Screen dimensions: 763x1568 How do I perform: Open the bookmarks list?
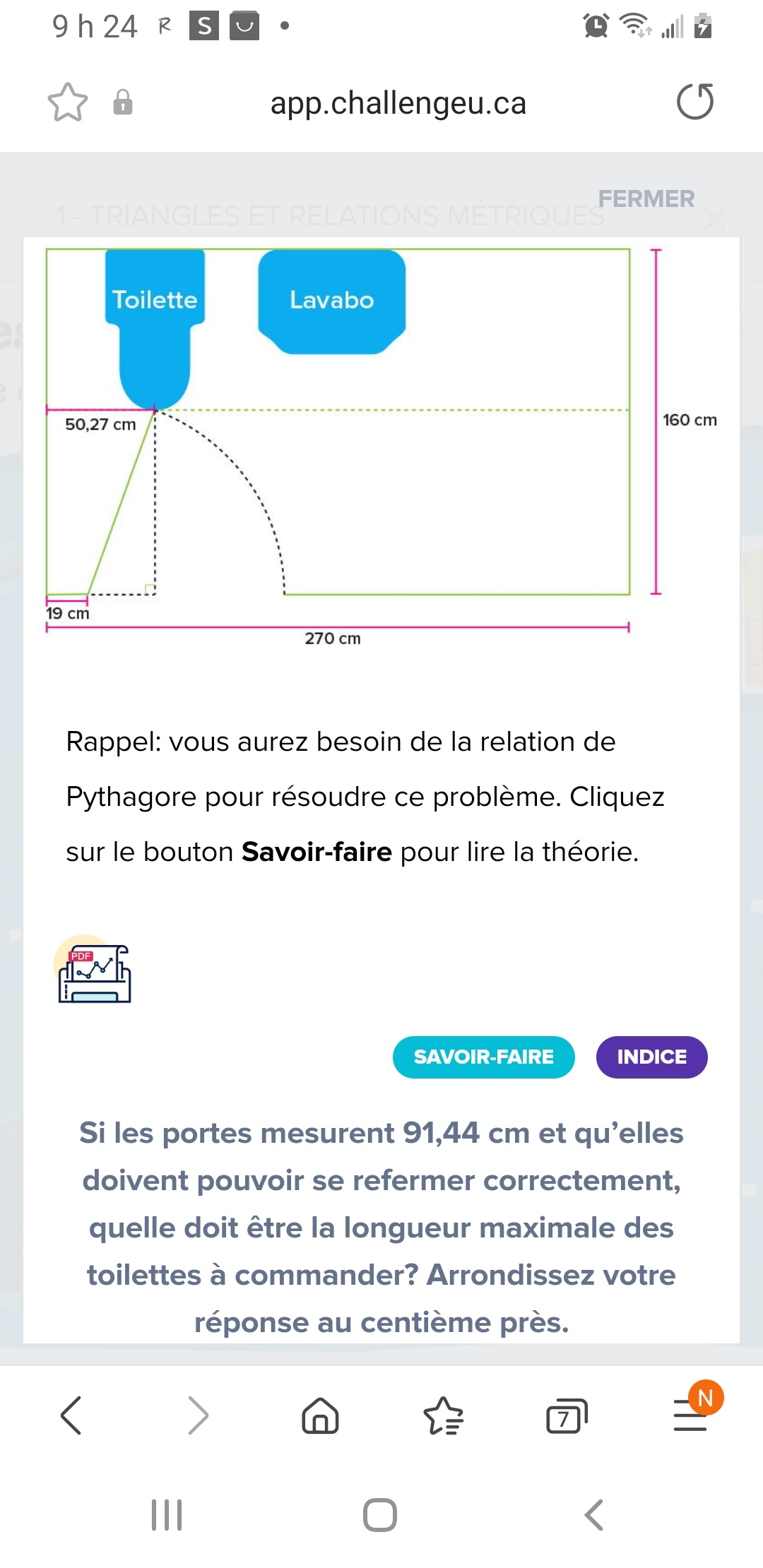click(443, 1415)
